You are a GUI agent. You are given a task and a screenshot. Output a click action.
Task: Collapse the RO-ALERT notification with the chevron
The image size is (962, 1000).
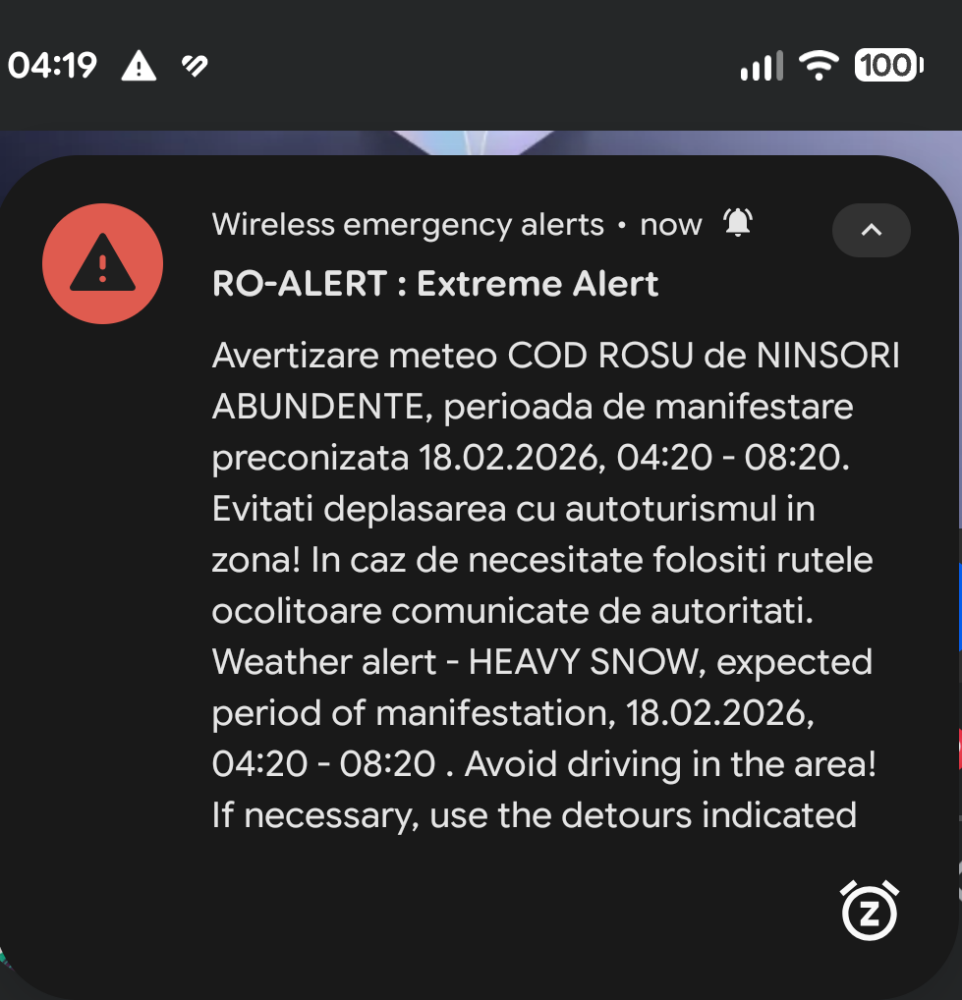point(870,230)
